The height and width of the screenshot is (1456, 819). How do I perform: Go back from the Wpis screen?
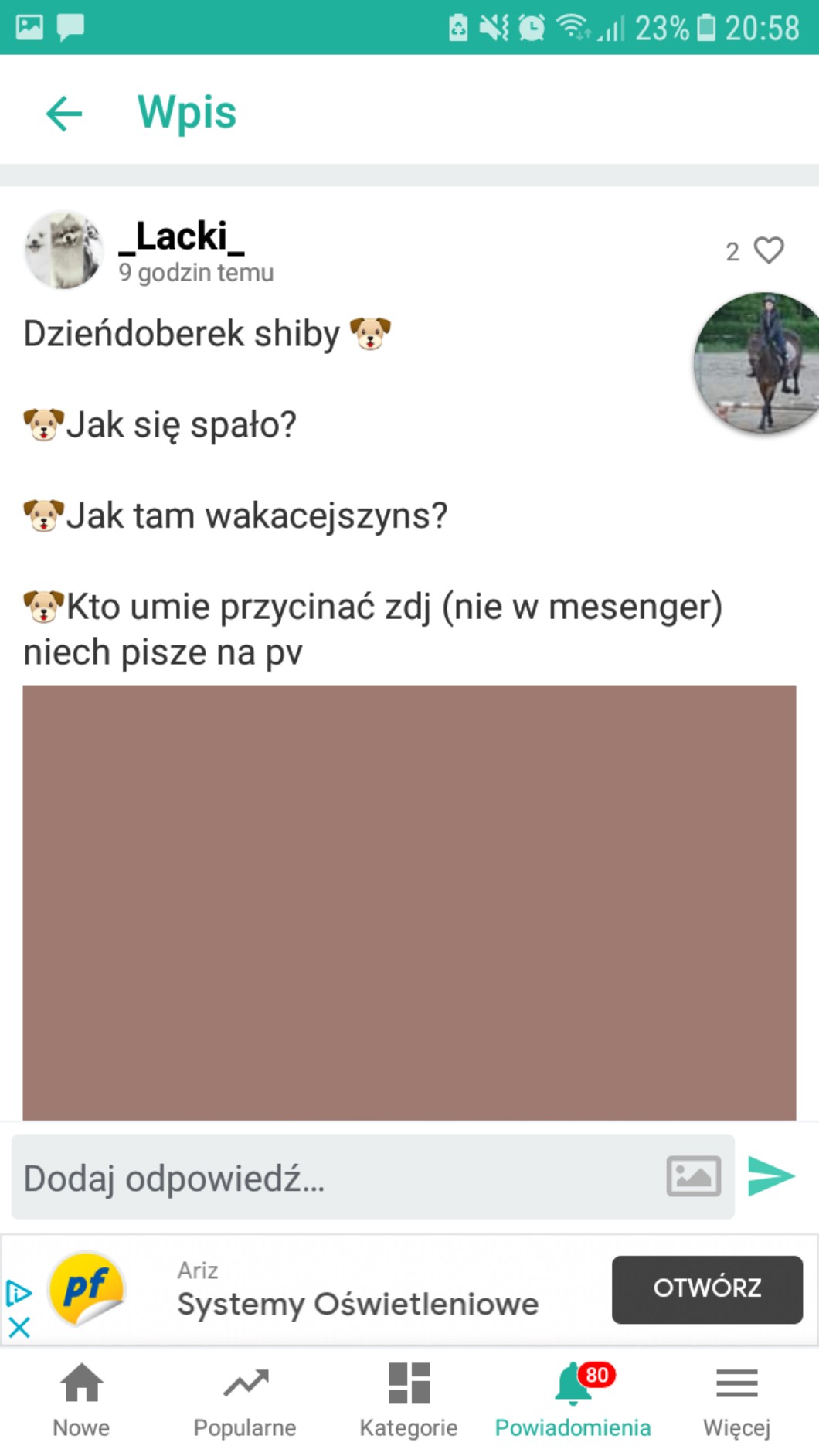(x=64, y=114)
